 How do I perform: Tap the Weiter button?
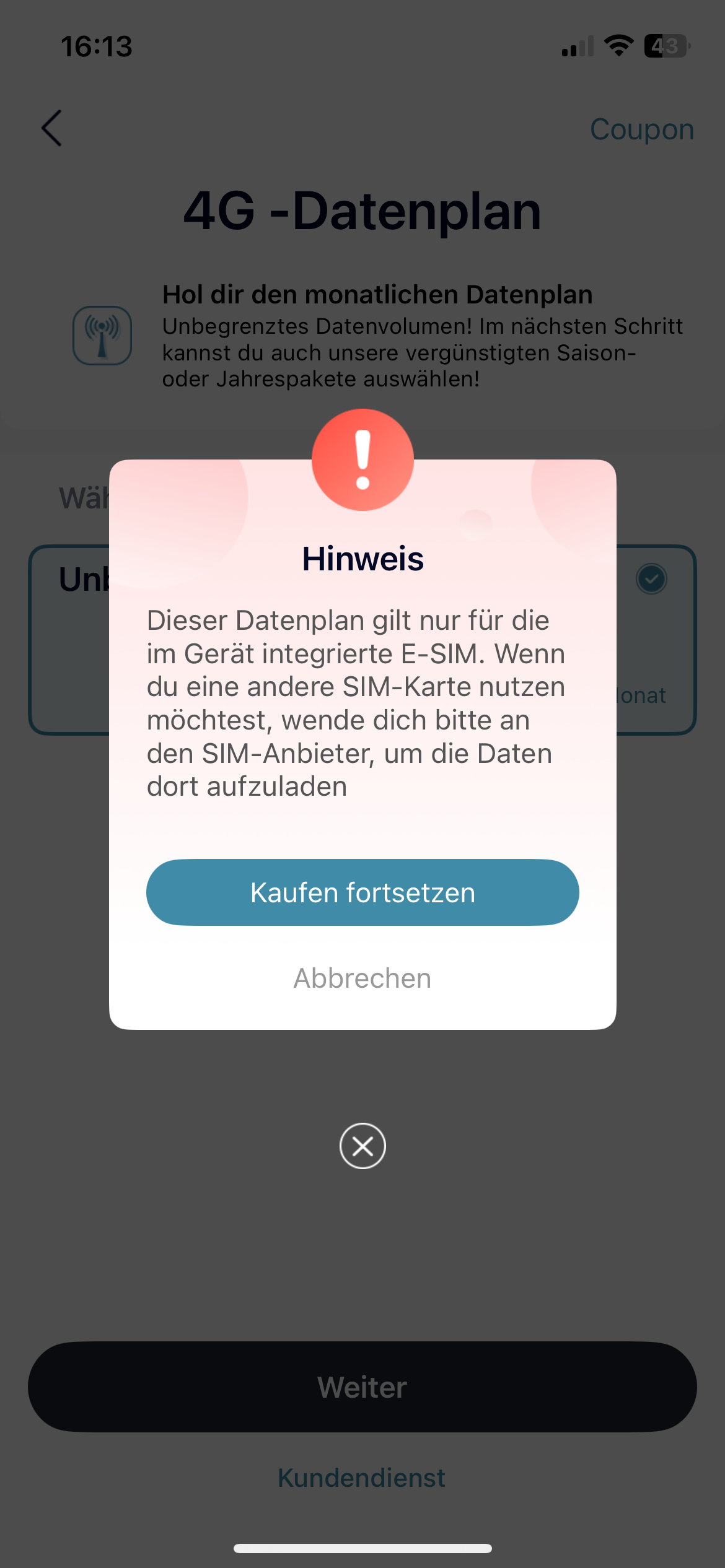[x=362, y=1387]
